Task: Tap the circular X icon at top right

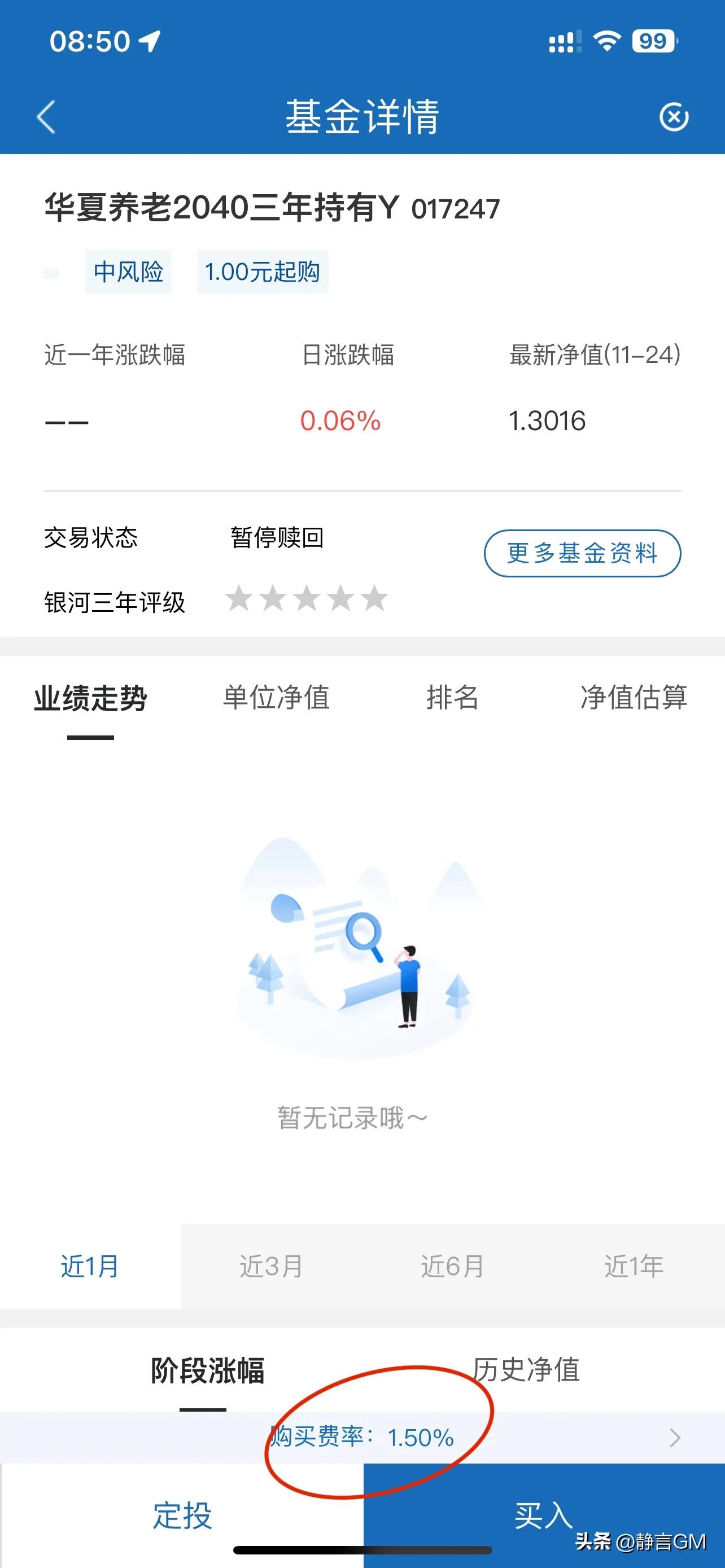Action: pos(674,117)
